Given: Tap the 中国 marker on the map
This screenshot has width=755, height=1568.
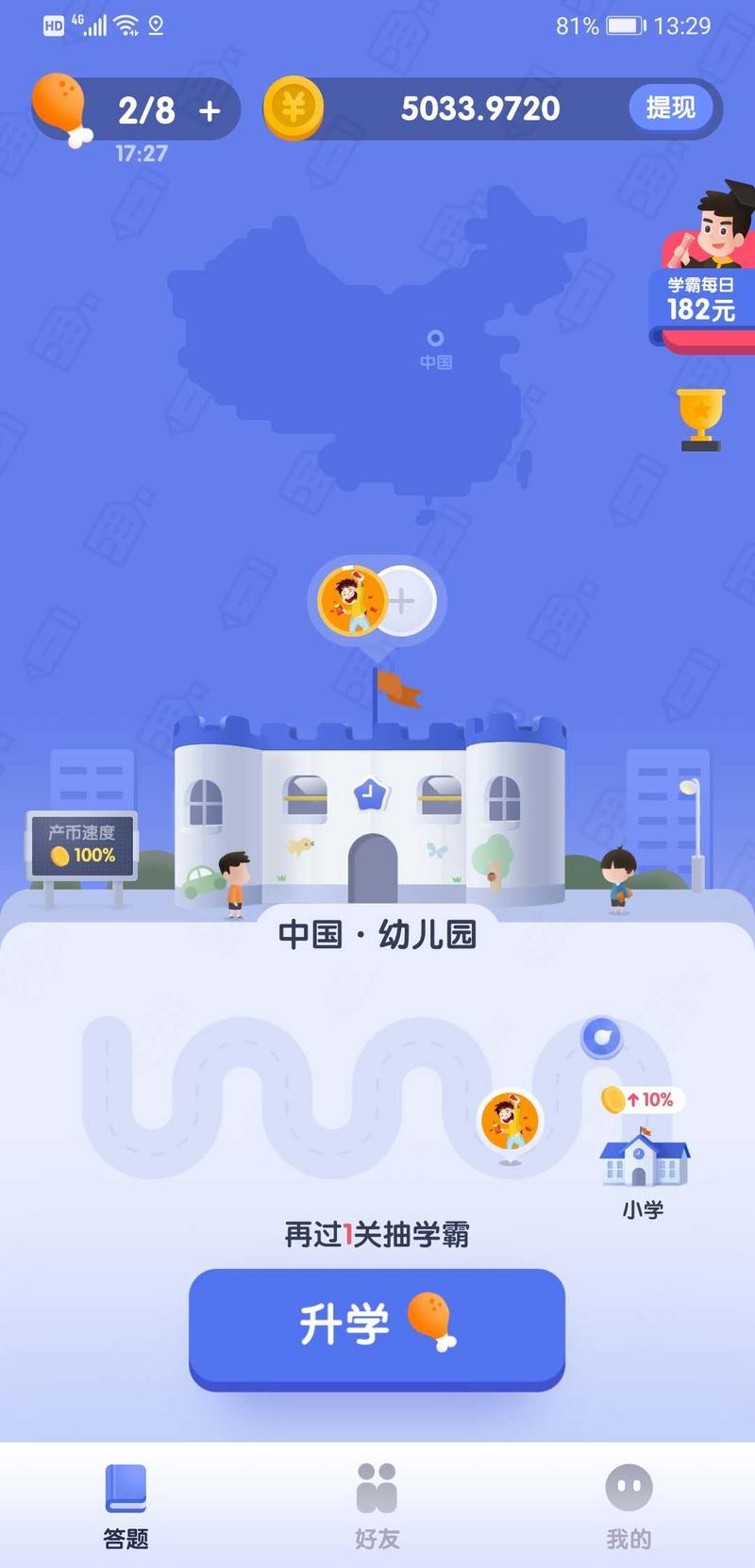Looking at the screenshot, I should pos(435,340).
